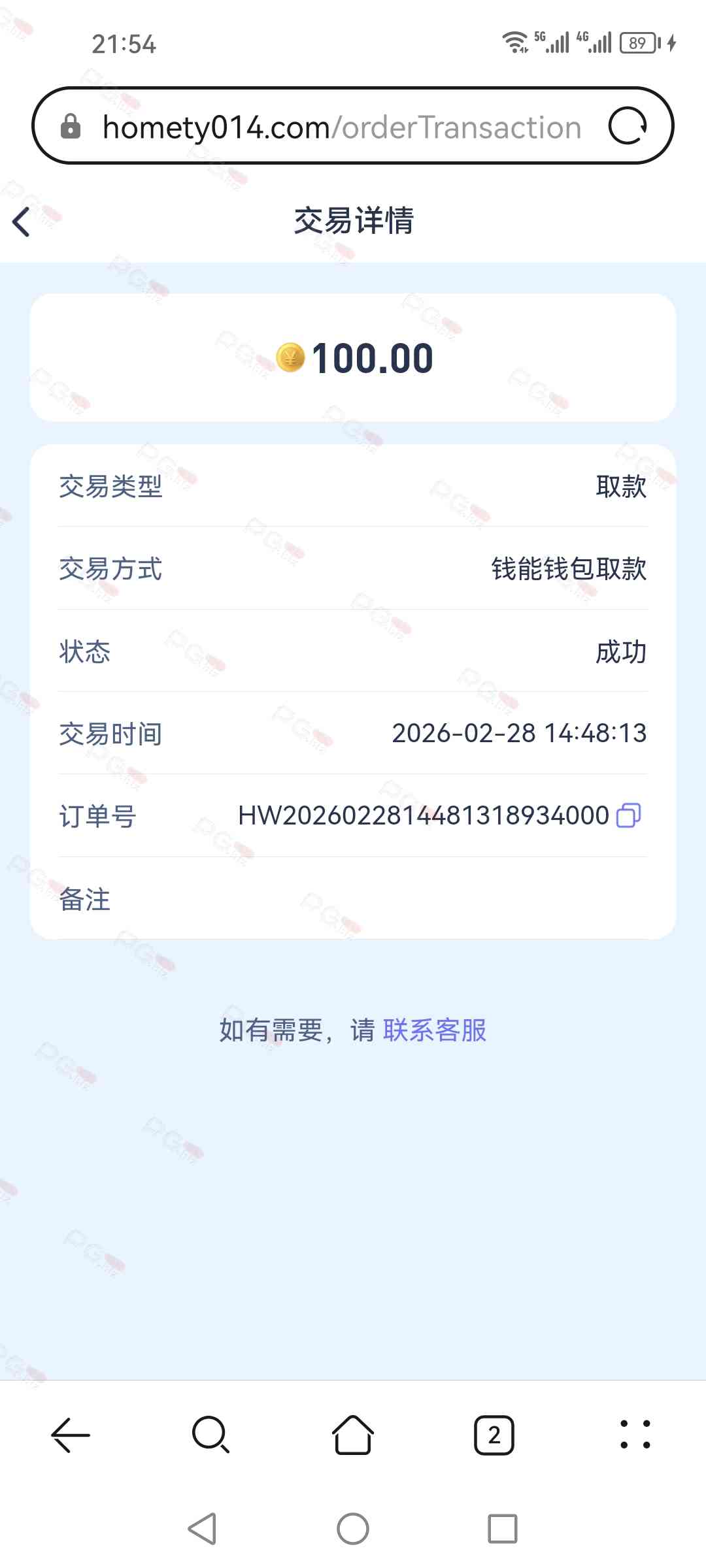Edit the homety014.com address bar

pos(341,127)
